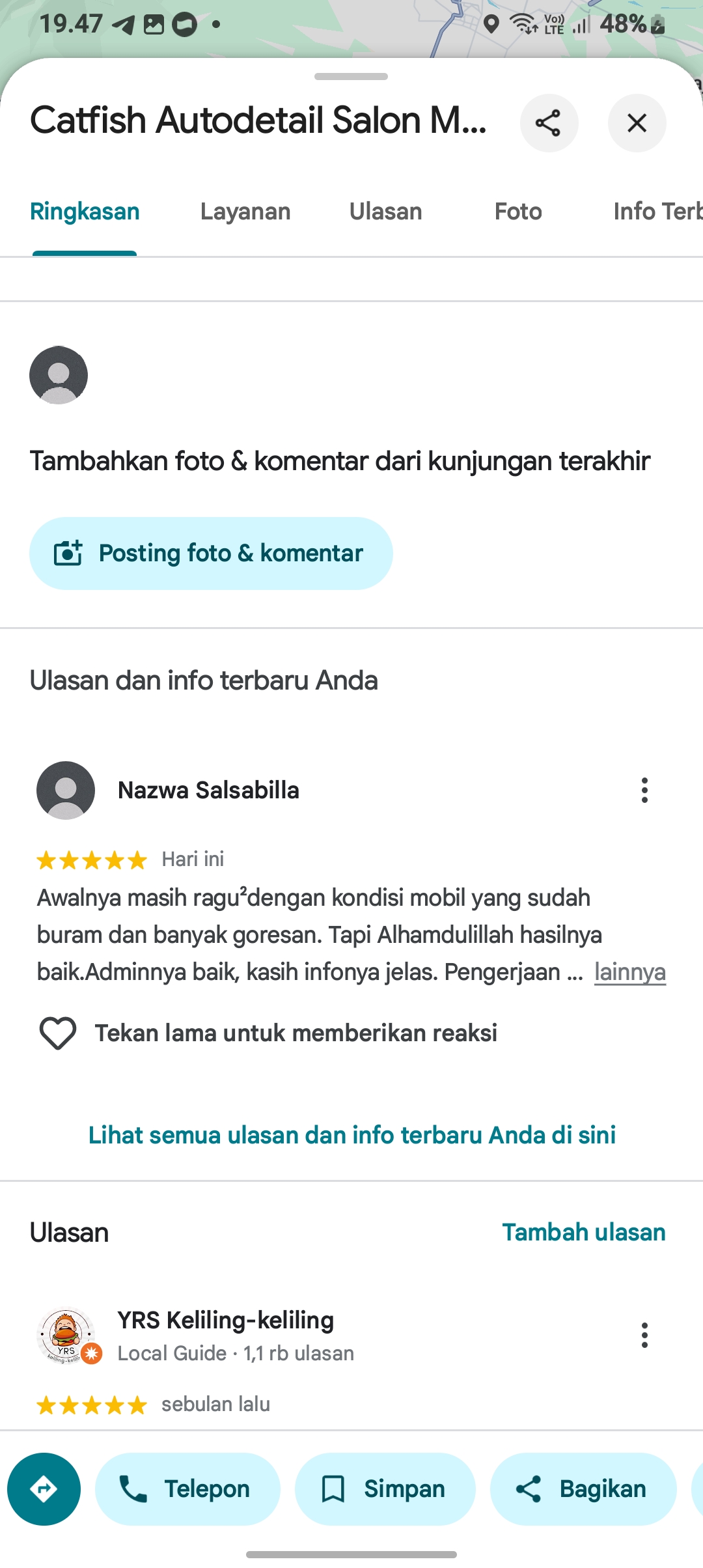Image resolution: width=703 pixels, height=1568 pixels.
Task: Expand the review with the lainnya link
Action: tap(629, 972)
